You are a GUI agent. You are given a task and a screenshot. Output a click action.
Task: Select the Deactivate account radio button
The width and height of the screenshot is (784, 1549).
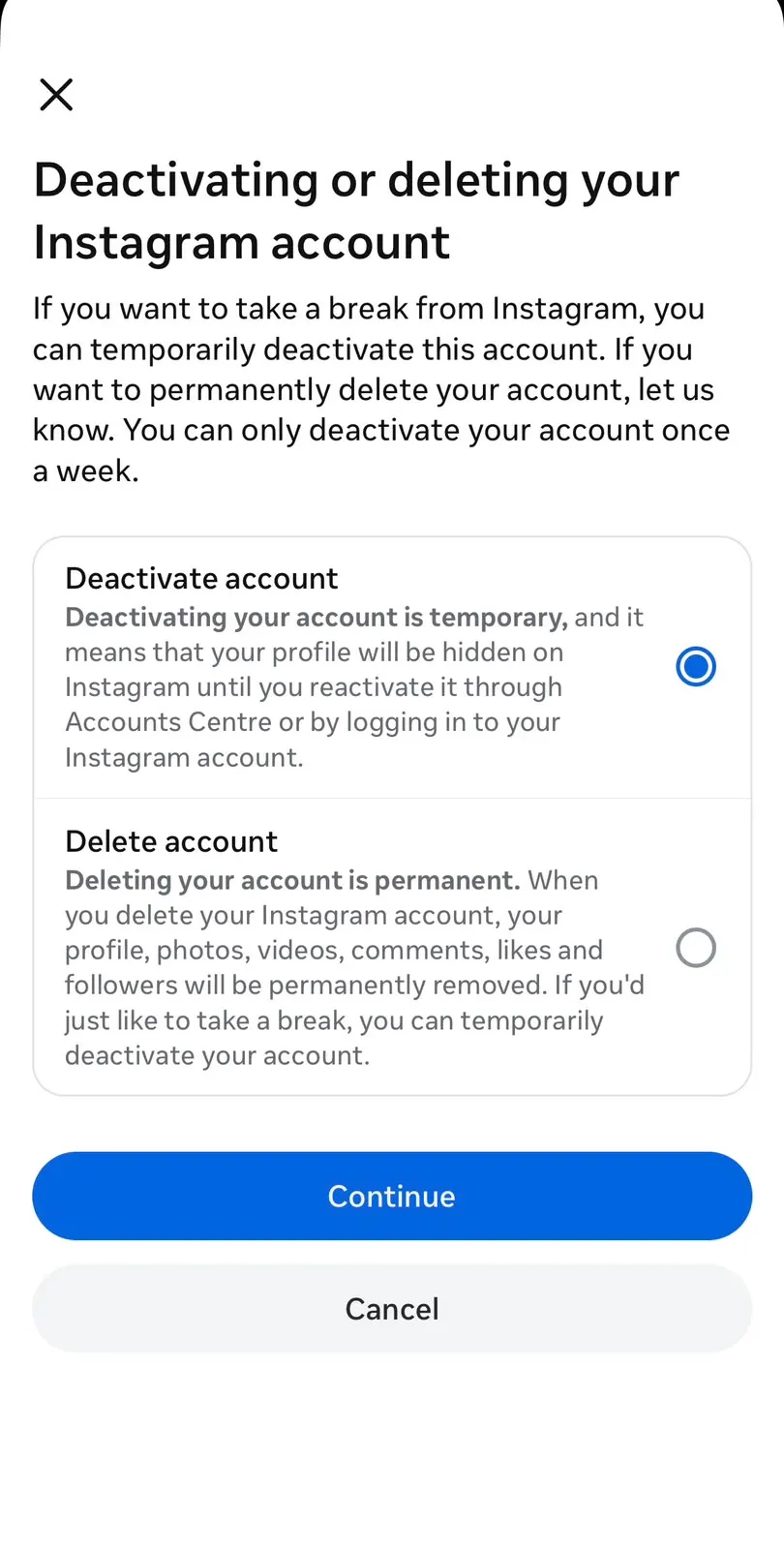coord(696,666)
